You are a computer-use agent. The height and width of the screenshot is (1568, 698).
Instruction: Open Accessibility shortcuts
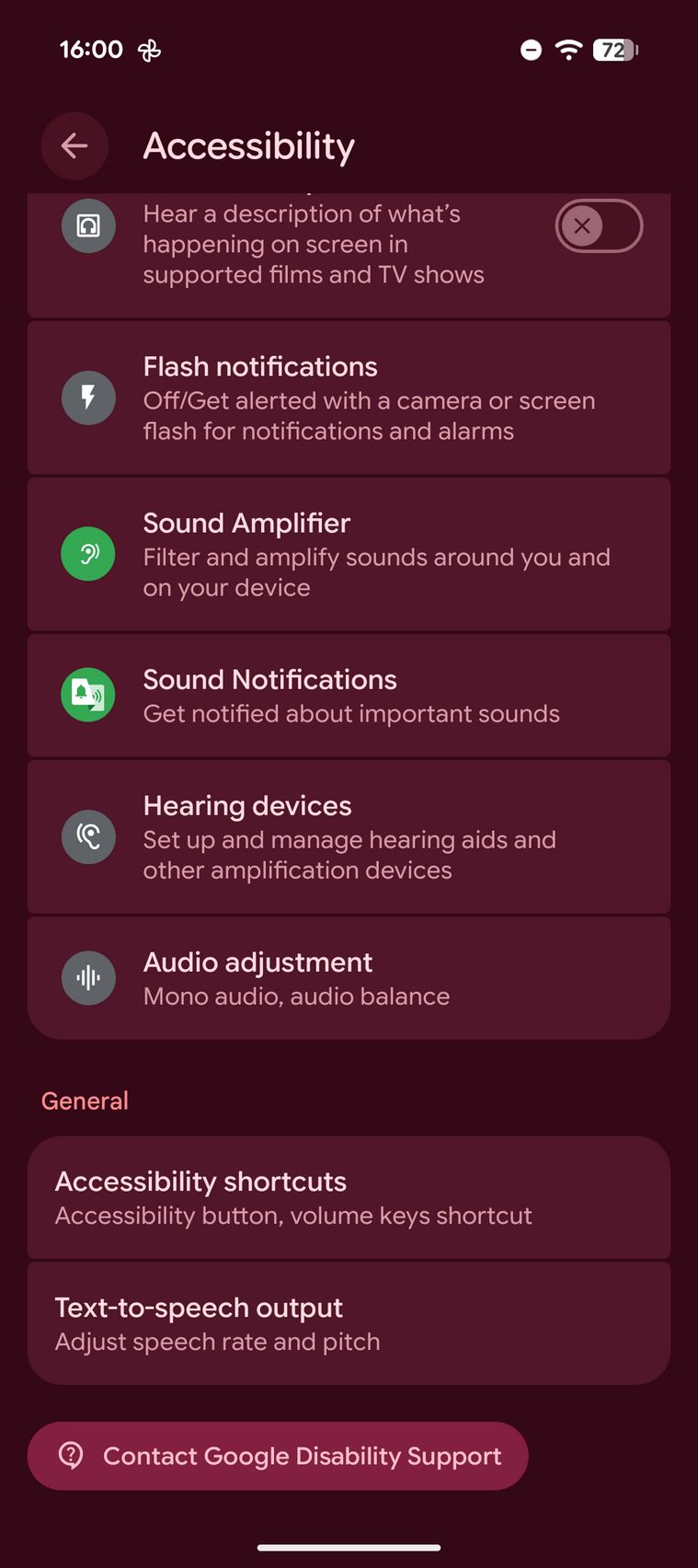(x=349, y=1197)
